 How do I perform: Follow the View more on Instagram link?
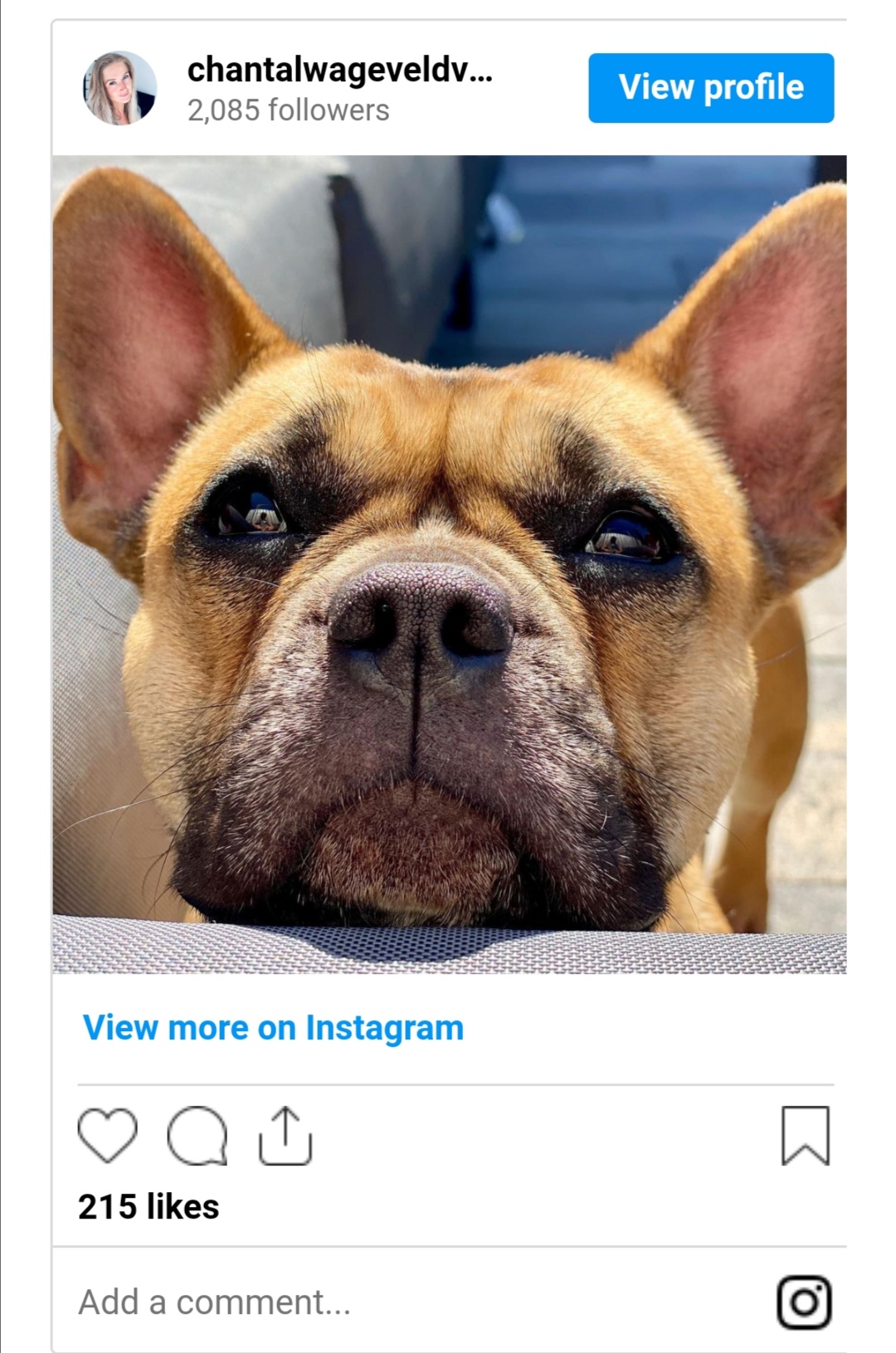pos(273,1027)
